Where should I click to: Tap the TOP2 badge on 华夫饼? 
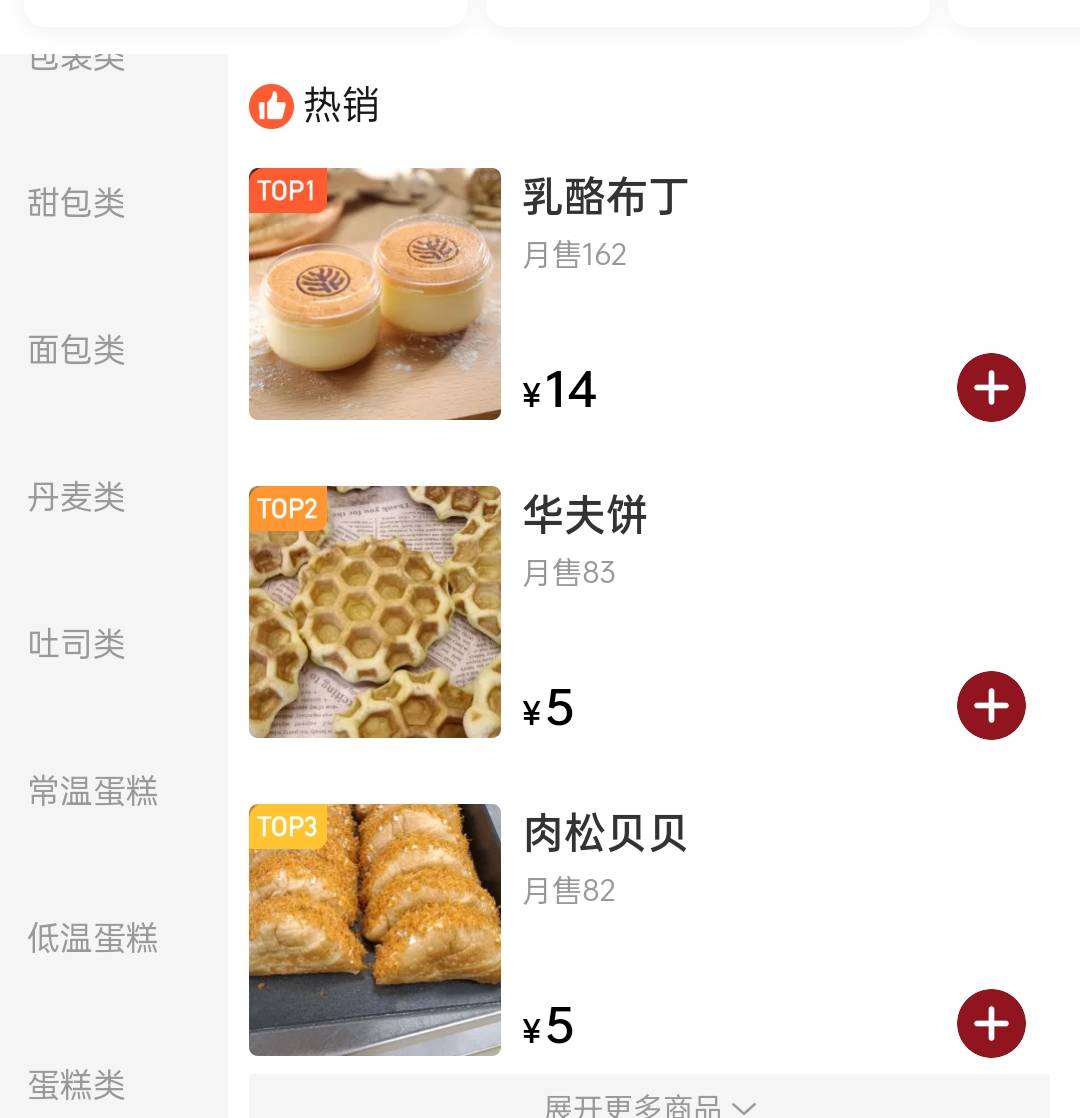pyautogui.click(x=286, y=510)
